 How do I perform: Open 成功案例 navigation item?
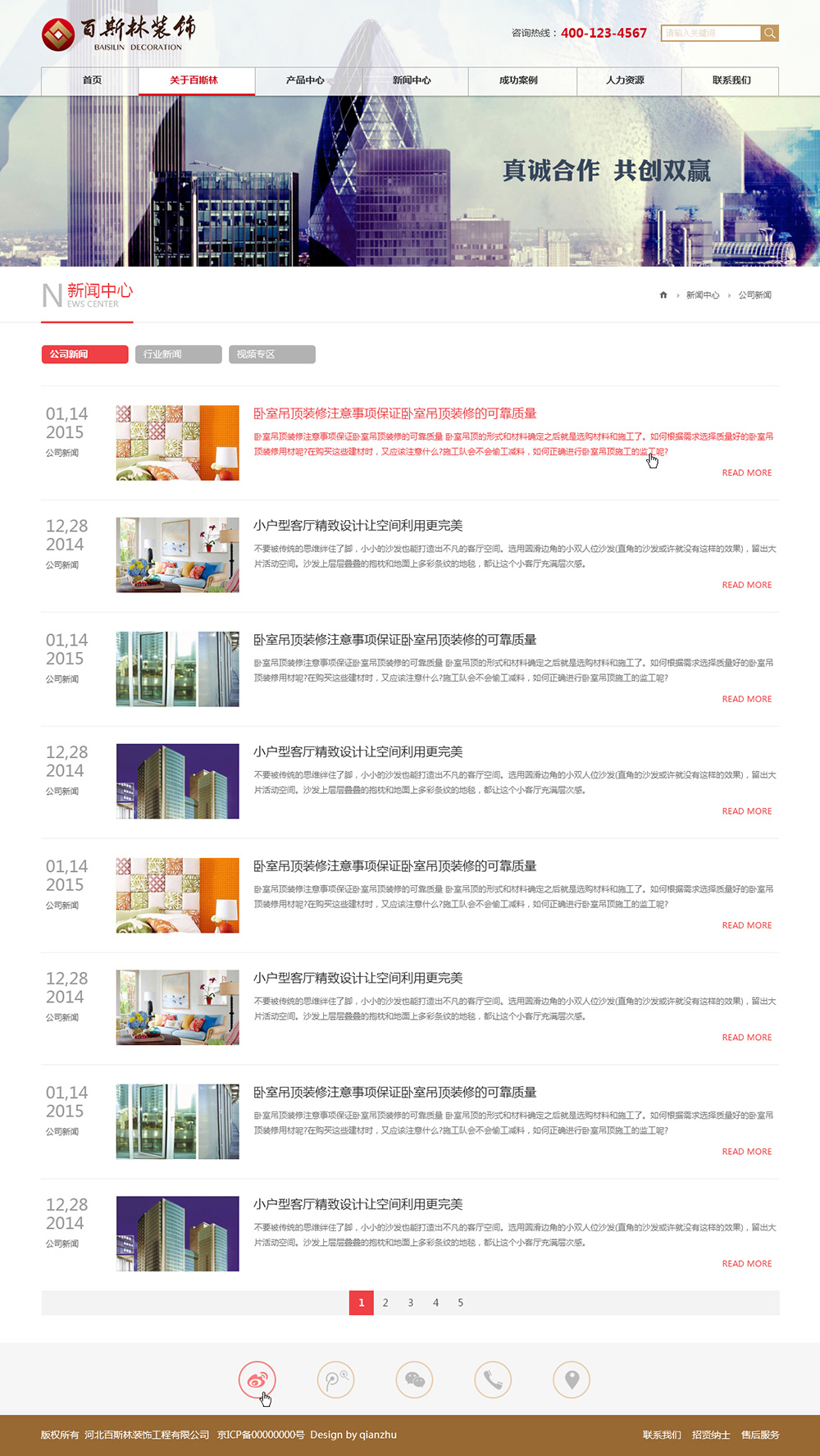(x=518, y=80)
